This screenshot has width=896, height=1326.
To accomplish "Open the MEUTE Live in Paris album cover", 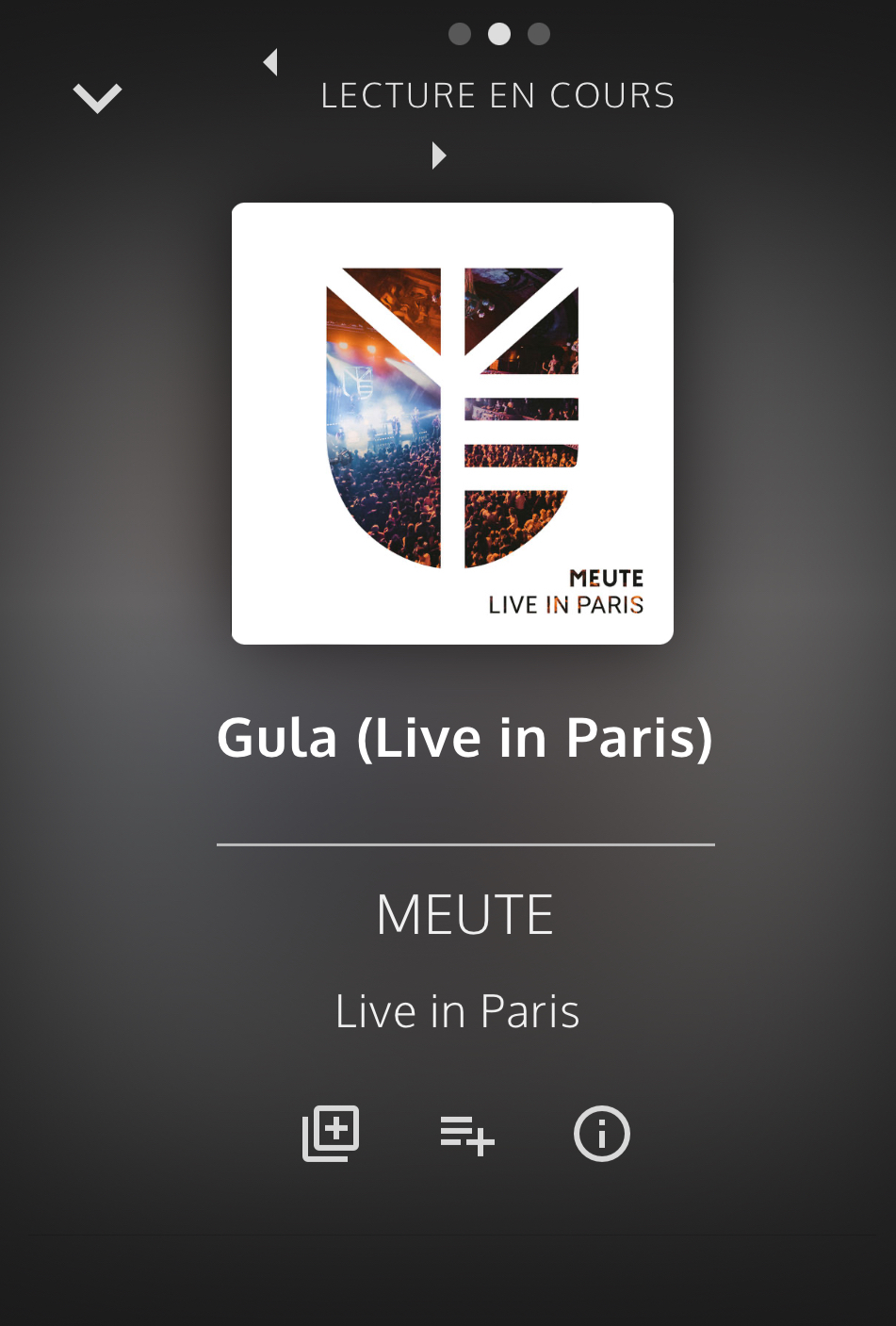I will pos(452,423).
